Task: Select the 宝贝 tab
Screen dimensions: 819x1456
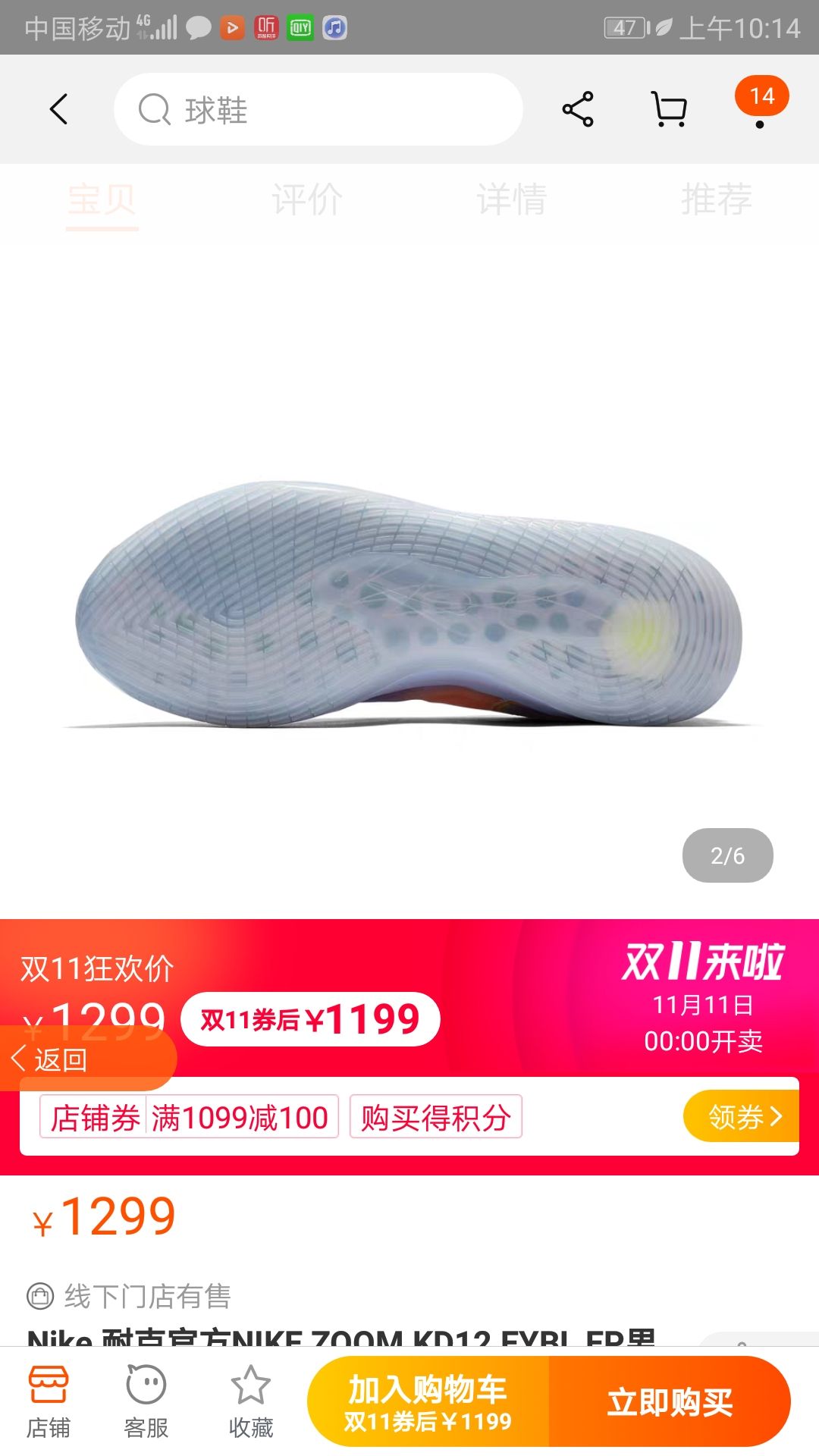Action: [102, 200]
